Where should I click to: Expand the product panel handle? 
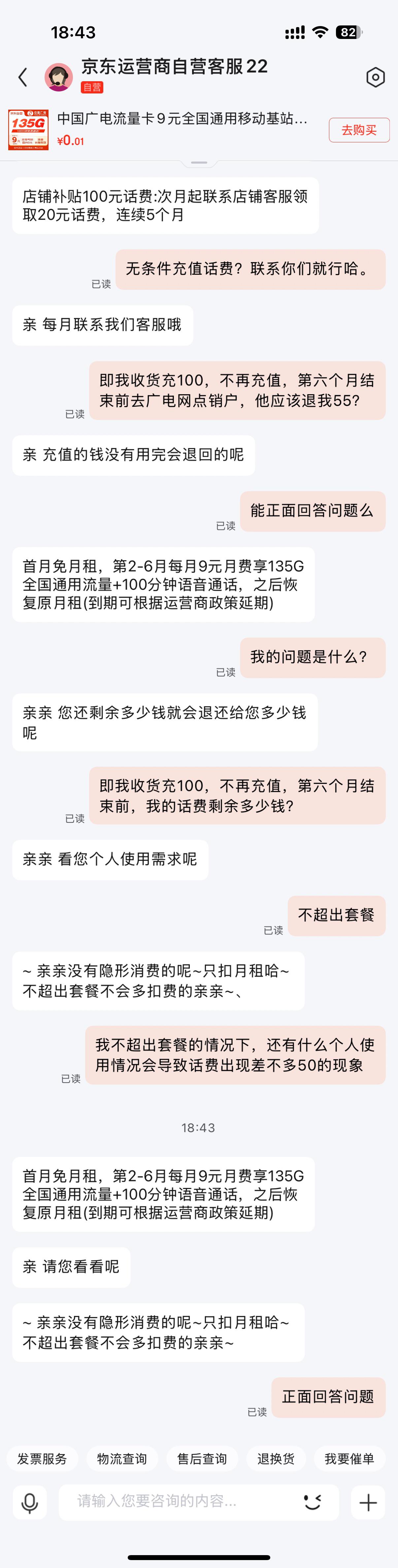tap(199, 163)
